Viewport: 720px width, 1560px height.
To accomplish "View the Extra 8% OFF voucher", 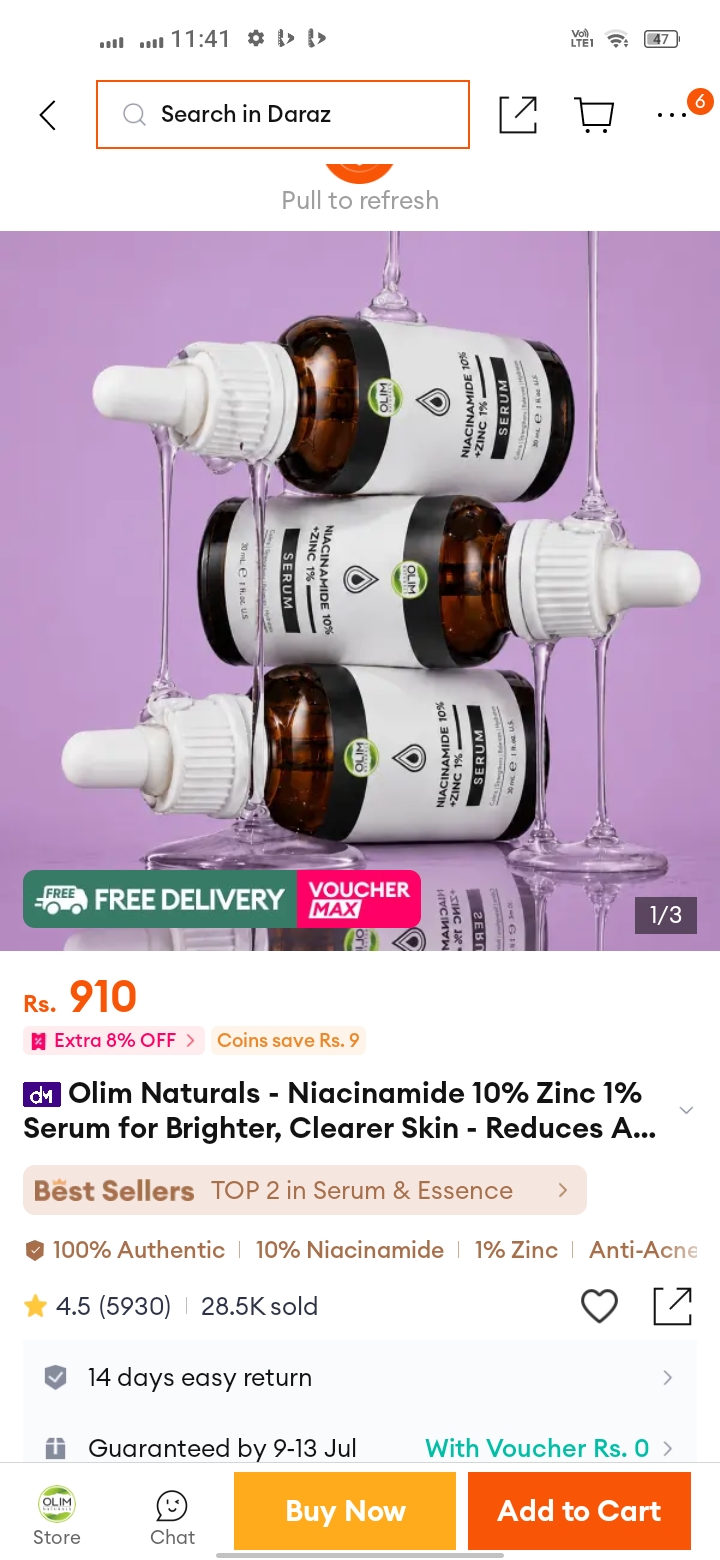I will [114, 1040].
